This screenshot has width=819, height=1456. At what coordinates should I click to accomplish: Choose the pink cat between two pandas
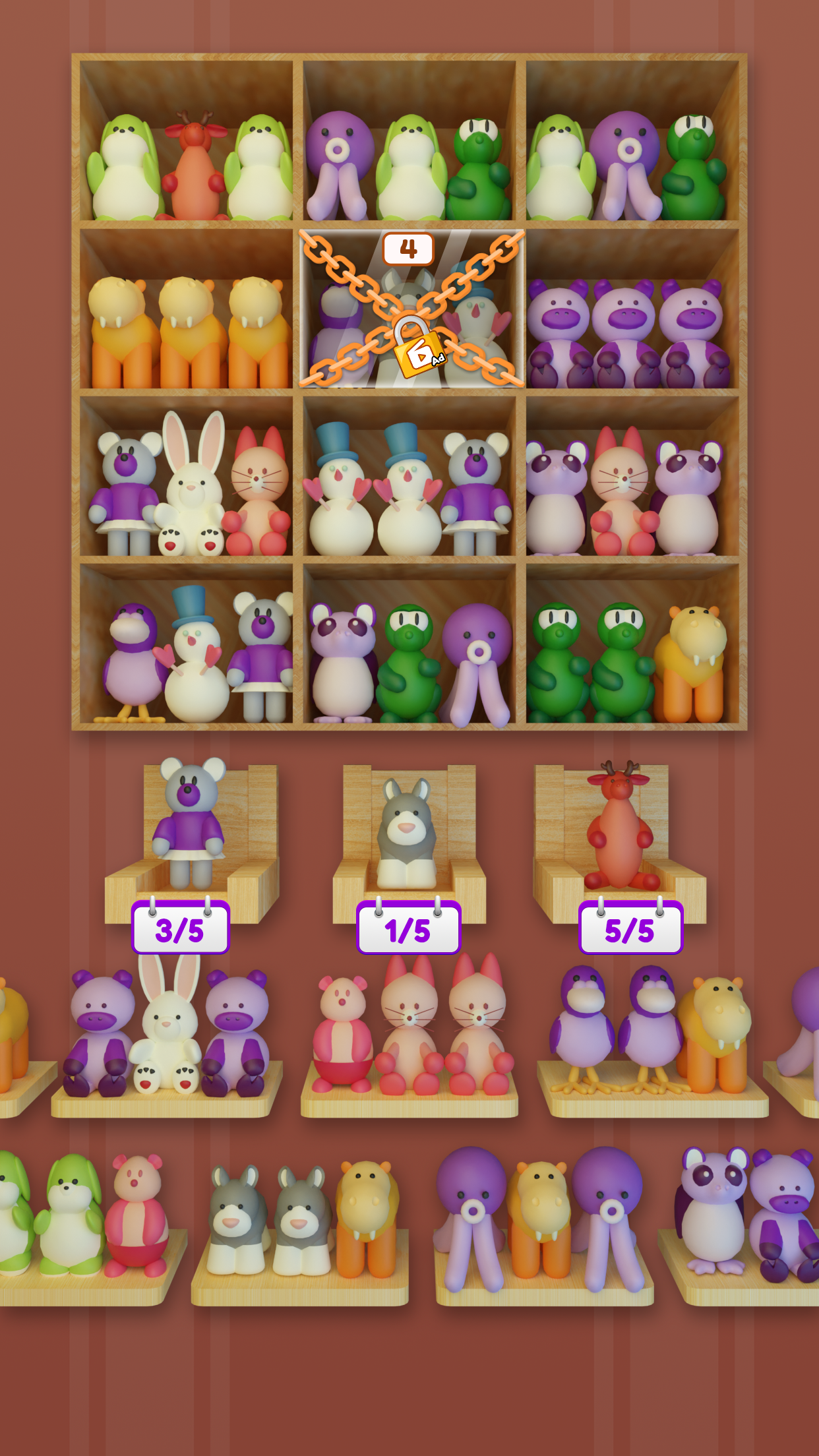point(621,495)
